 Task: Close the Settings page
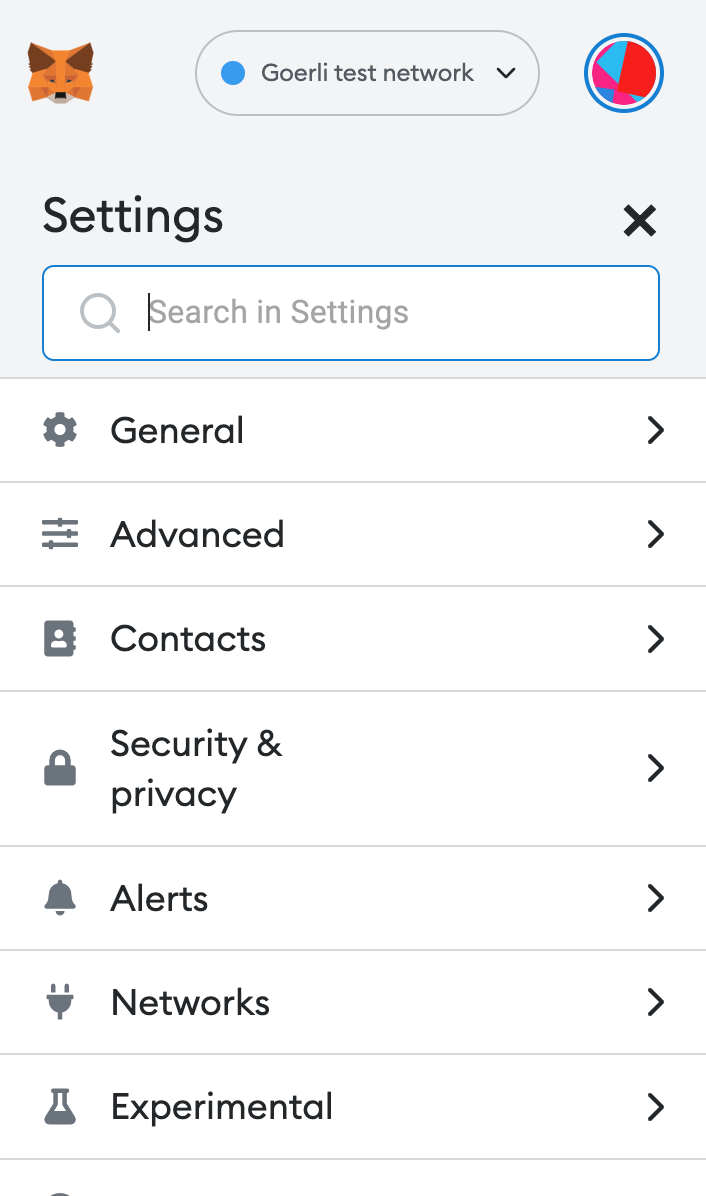pyautogui.click(x=639, y=220)
